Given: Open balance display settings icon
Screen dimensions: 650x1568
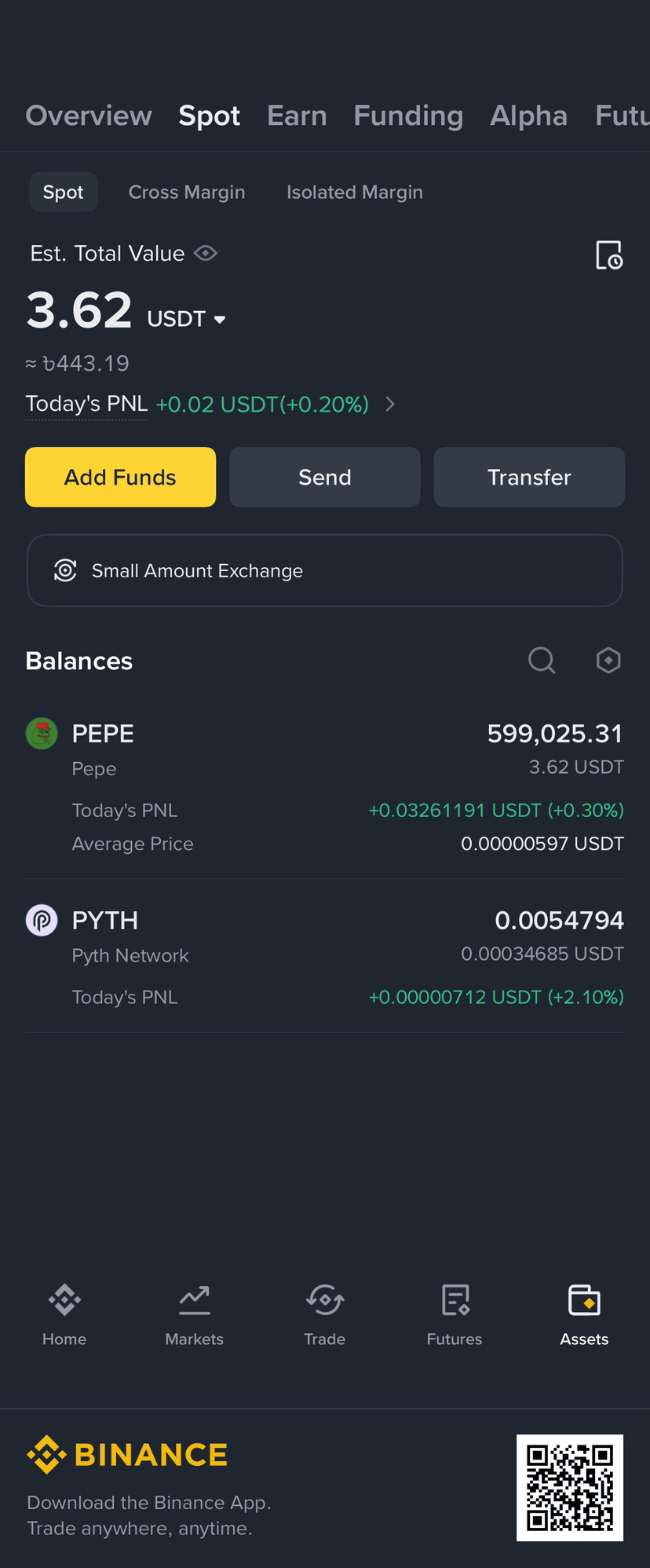Looking at the screenshot, I should coord(608,661).
